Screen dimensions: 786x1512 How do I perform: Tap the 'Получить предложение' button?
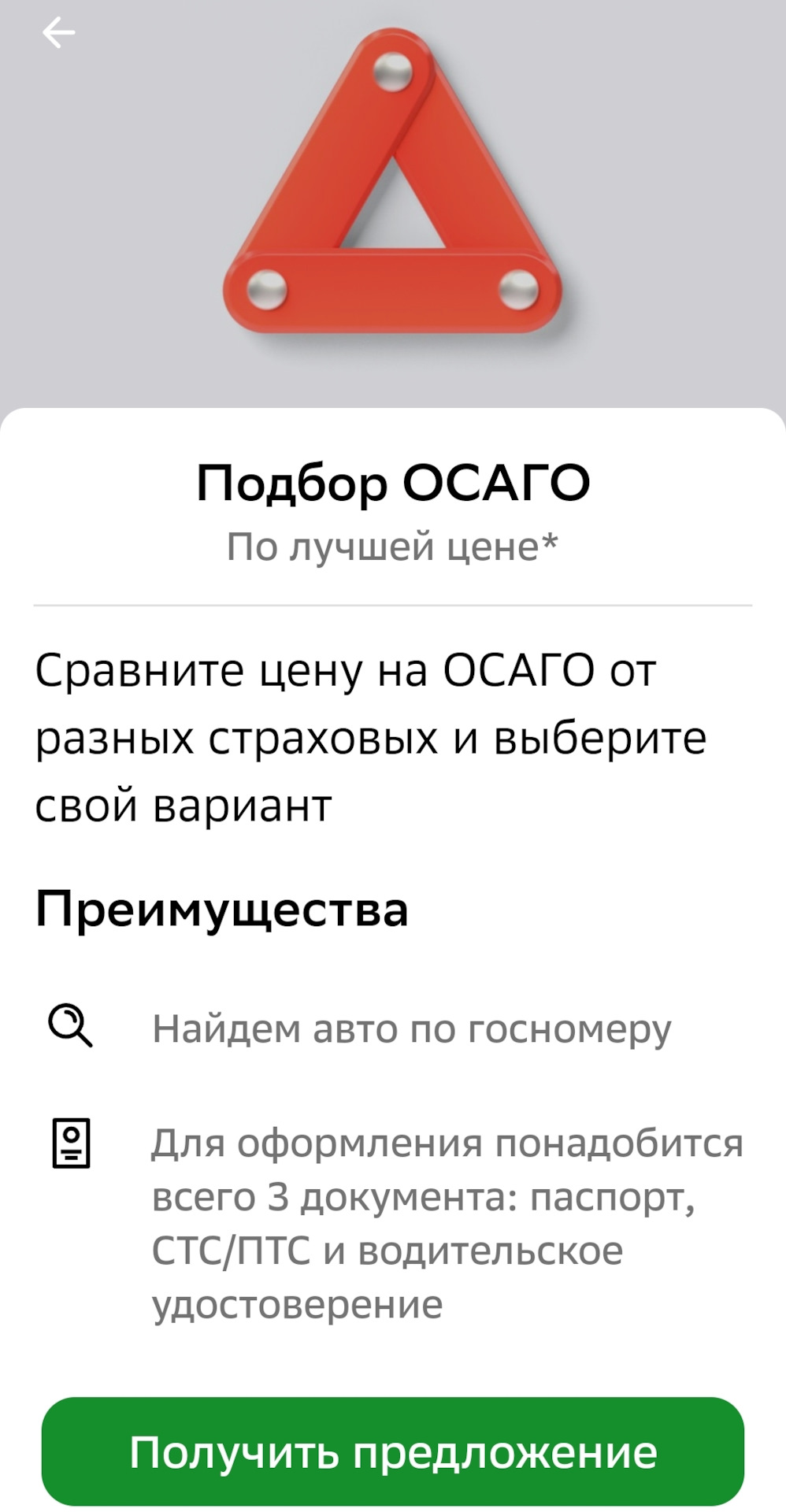[x=393, y=1451]
